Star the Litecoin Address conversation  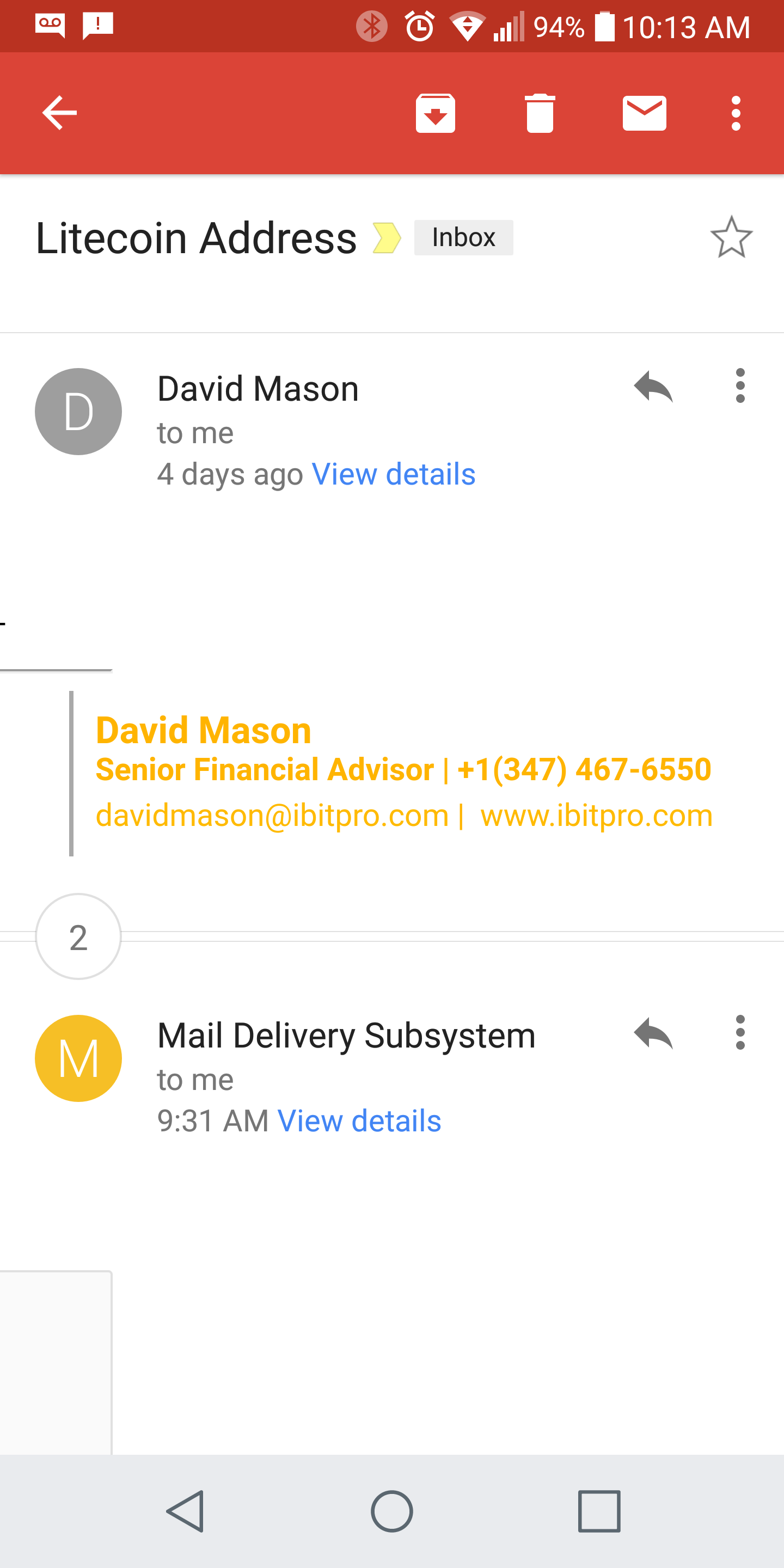click(731, 237)
